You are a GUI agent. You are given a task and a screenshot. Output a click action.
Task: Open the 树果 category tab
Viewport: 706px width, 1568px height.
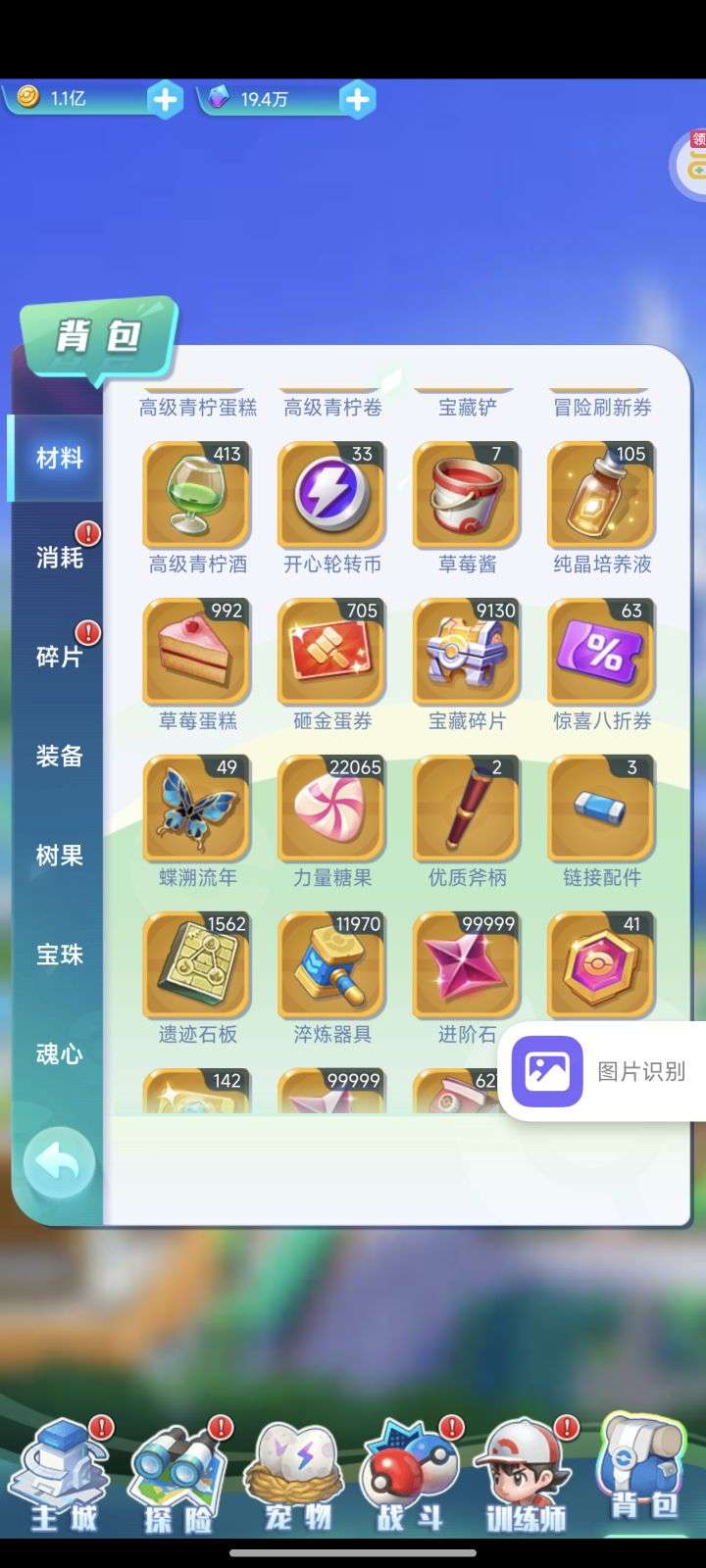(59, 855)
